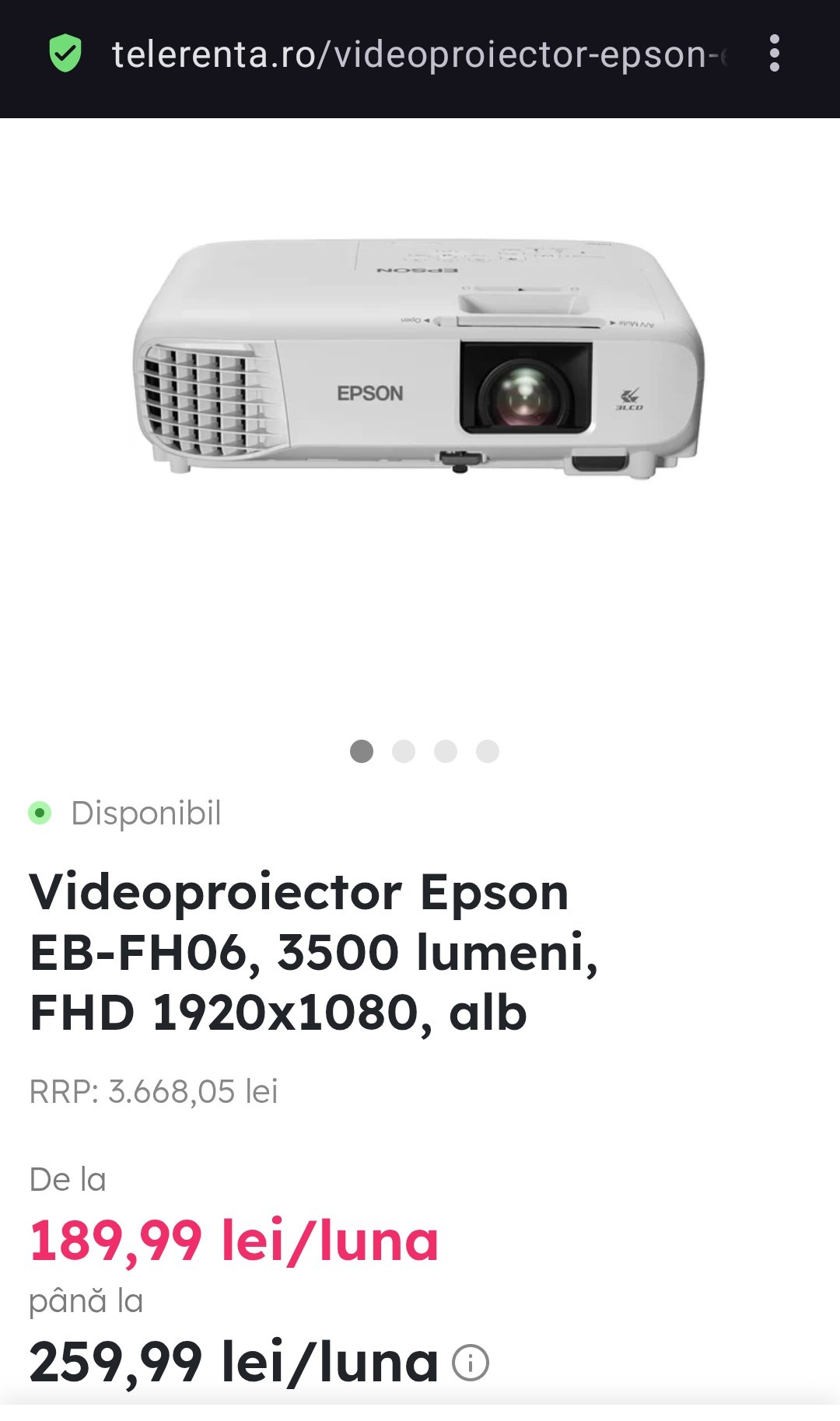This screenshot has height=1421, width=840.
Task: Jump to the second image dot
Action: 404,751
